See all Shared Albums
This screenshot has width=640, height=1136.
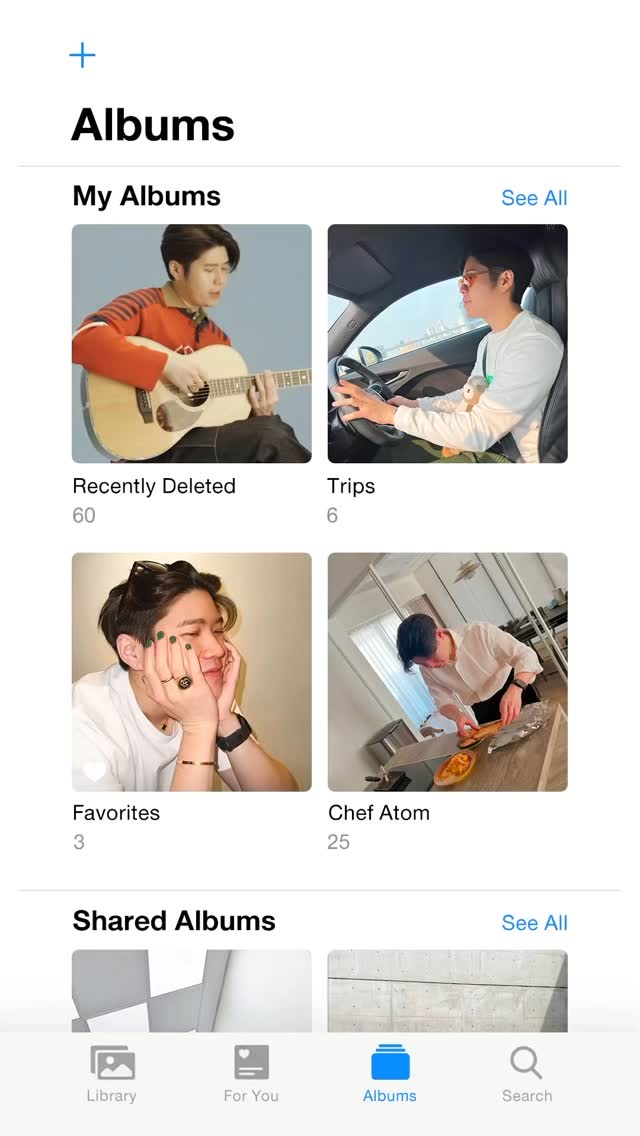tap(534, 922)
